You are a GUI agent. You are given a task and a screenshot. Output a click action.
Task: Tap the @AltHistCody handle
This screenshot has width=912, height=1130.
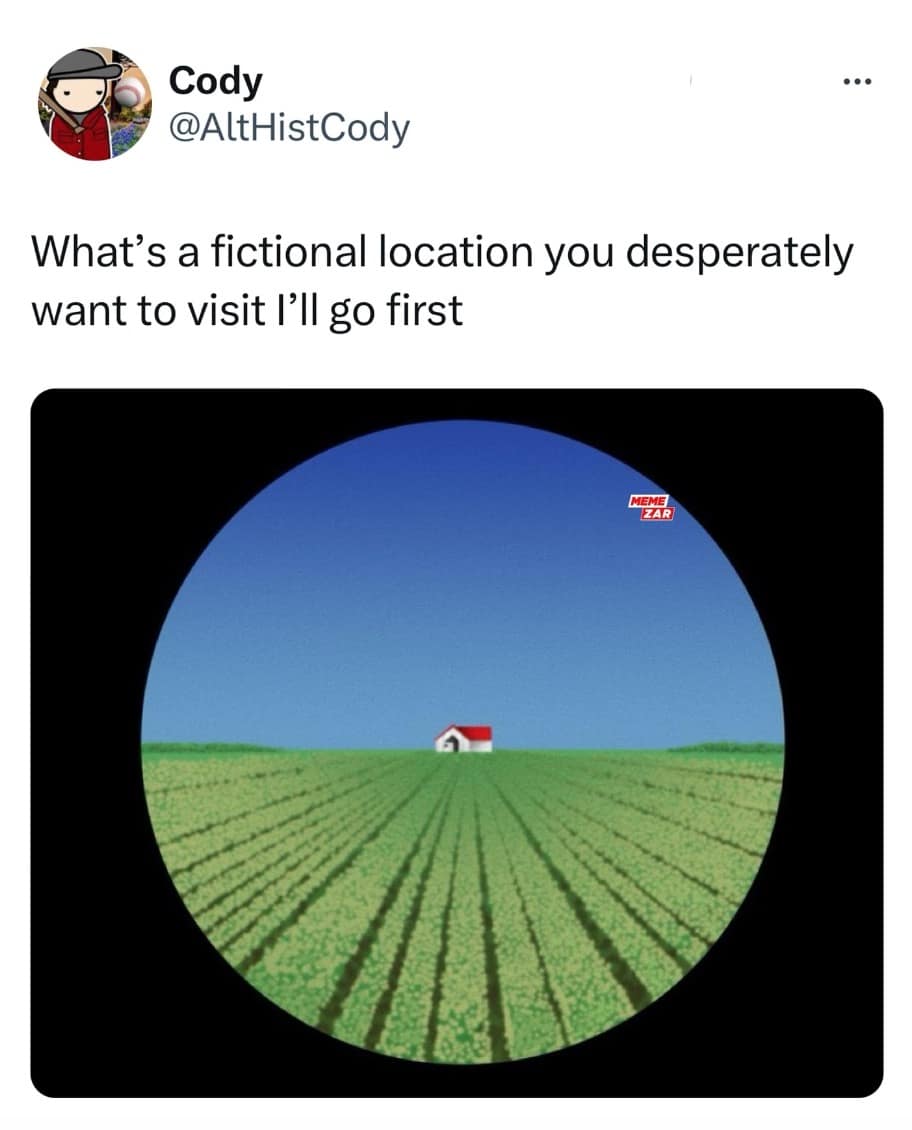pyautogui.click(x=289, y=128)
